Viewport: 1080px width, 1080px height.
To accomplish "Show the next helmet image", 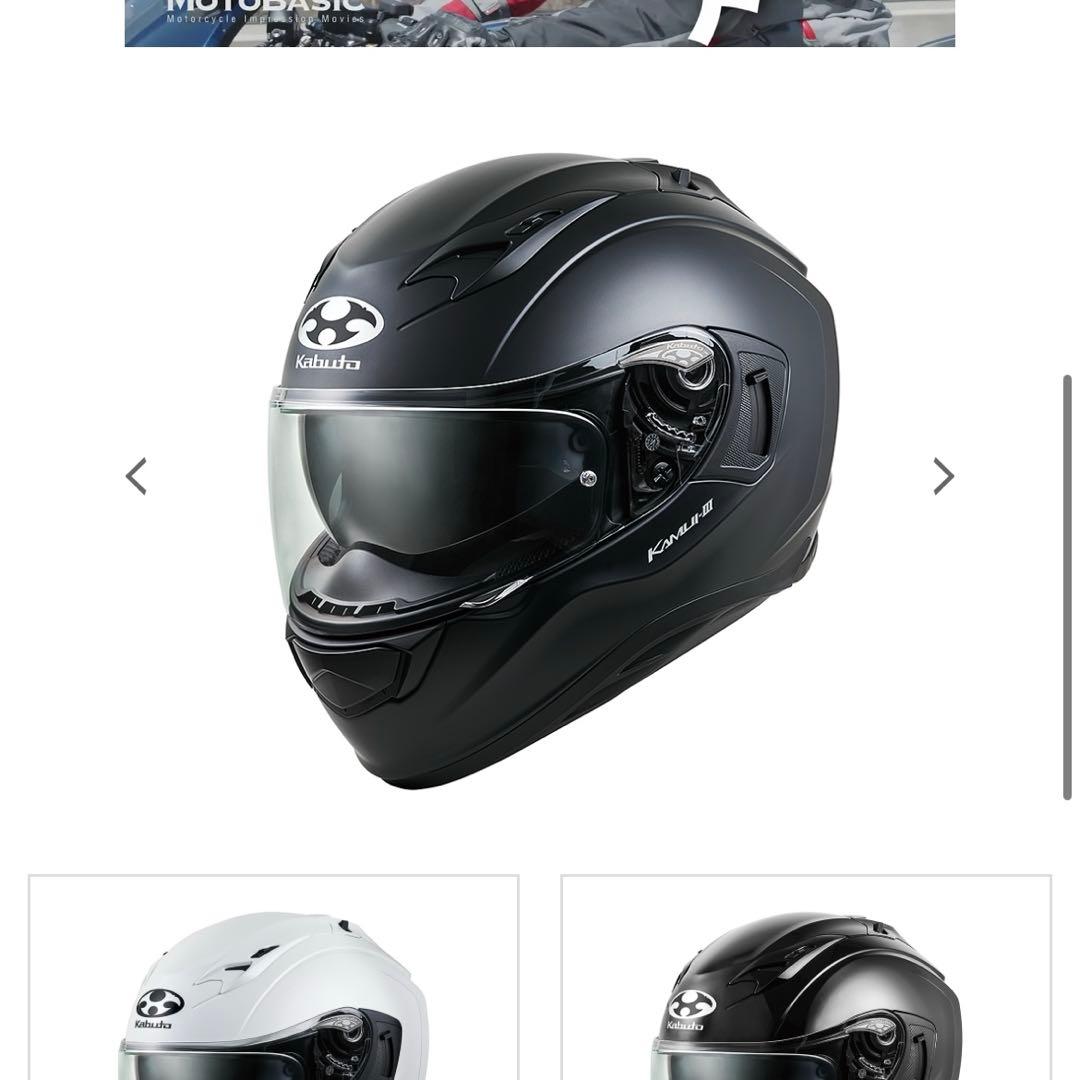I will tap(943, 476).
